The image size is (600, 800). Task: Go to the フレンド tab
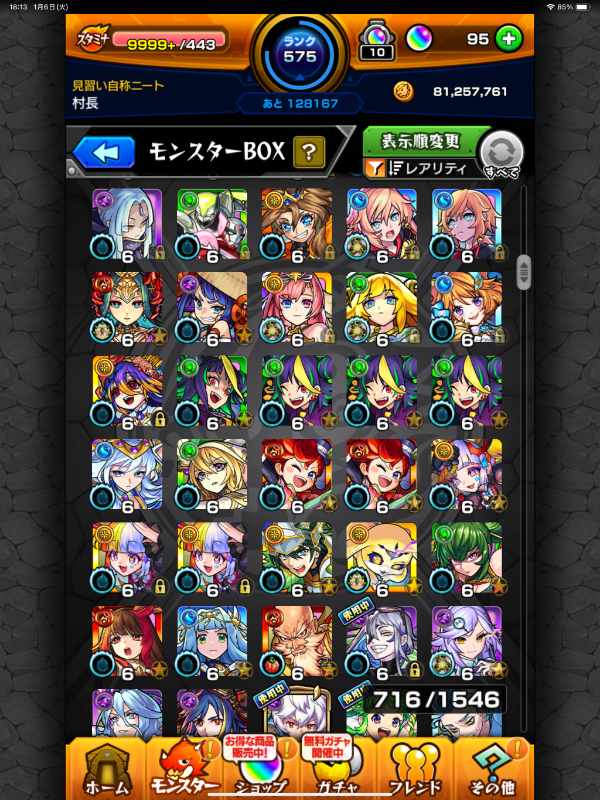(413, 770)
